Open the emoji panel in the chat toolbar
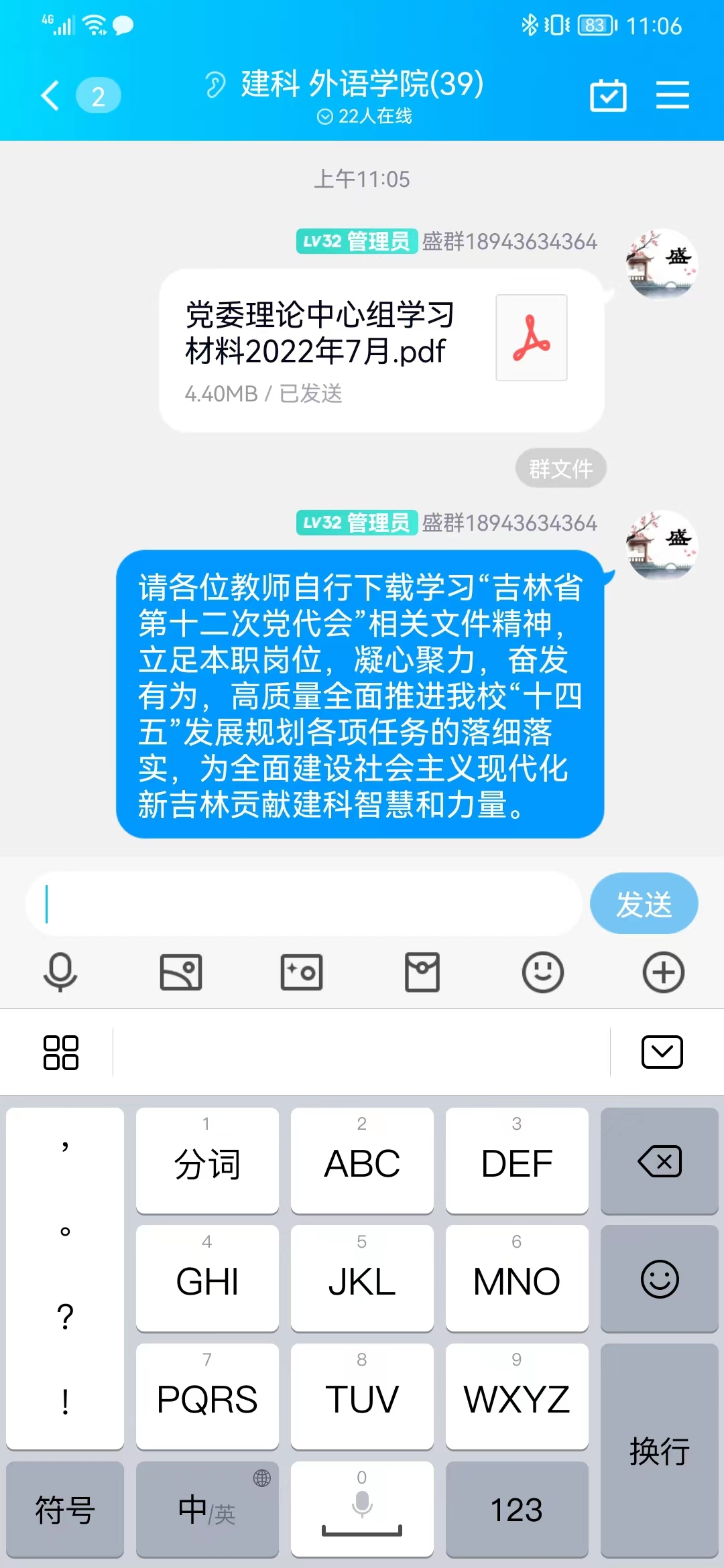The height and width of the screenshot is (1568, 724). point(543,972)
